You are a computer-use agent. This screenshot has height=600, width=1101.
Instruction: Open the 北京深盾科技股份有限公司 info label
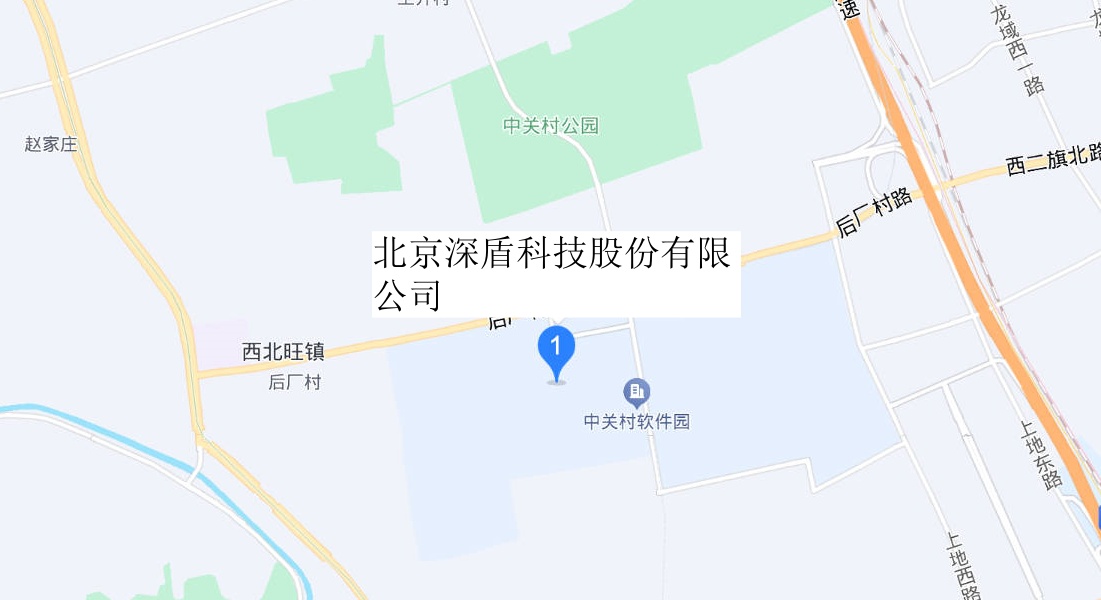pos(555,273)
